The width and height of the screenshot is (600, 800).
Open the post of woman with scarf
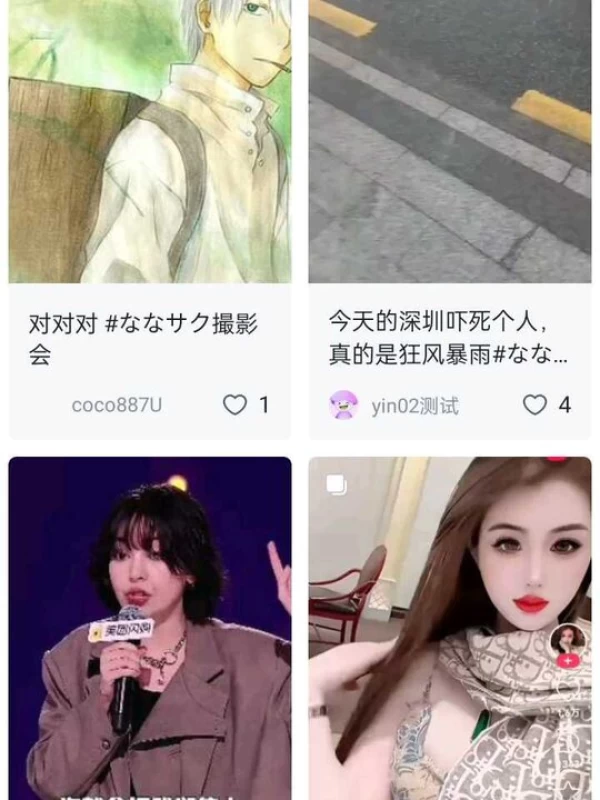pos(450,630)
